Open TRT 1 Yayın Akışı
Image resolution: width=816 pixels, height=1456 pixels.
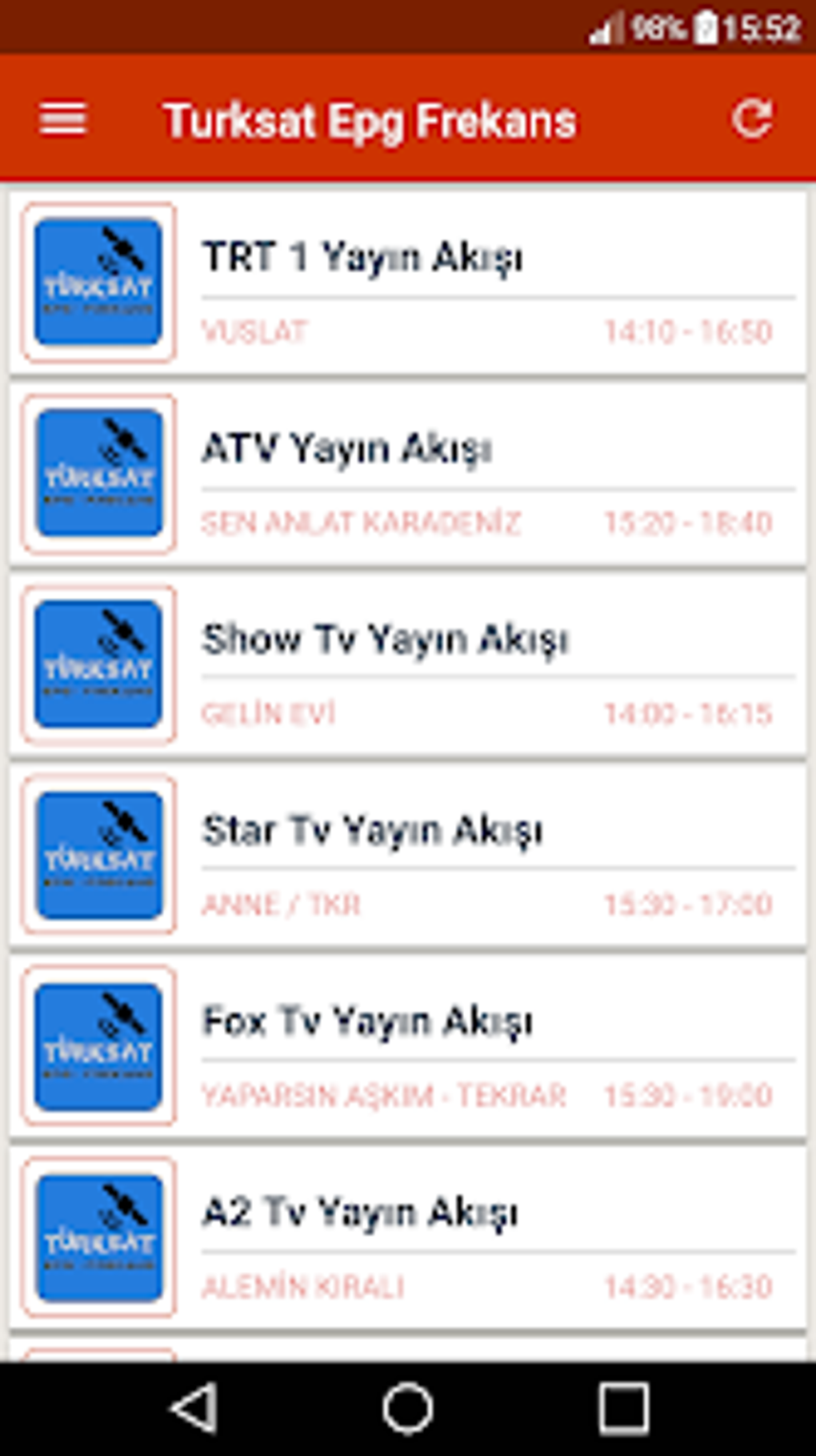click(x=408, y=283)
